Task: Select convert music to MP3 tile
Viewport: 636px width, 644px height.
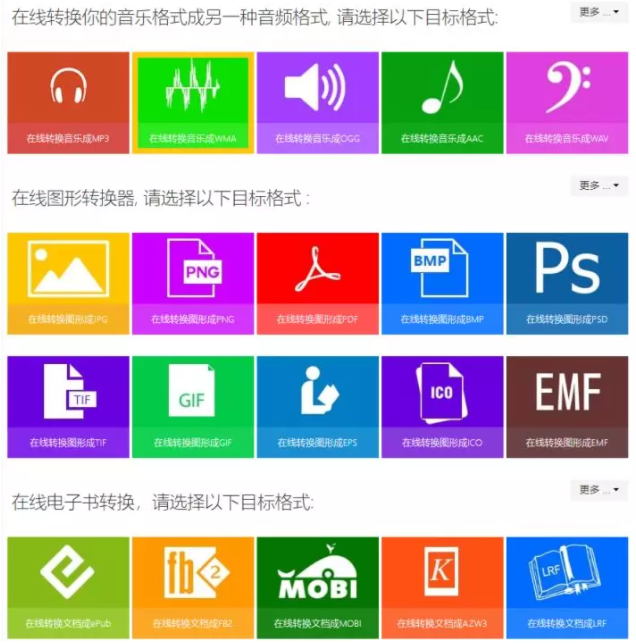Action: click(68, 102)
